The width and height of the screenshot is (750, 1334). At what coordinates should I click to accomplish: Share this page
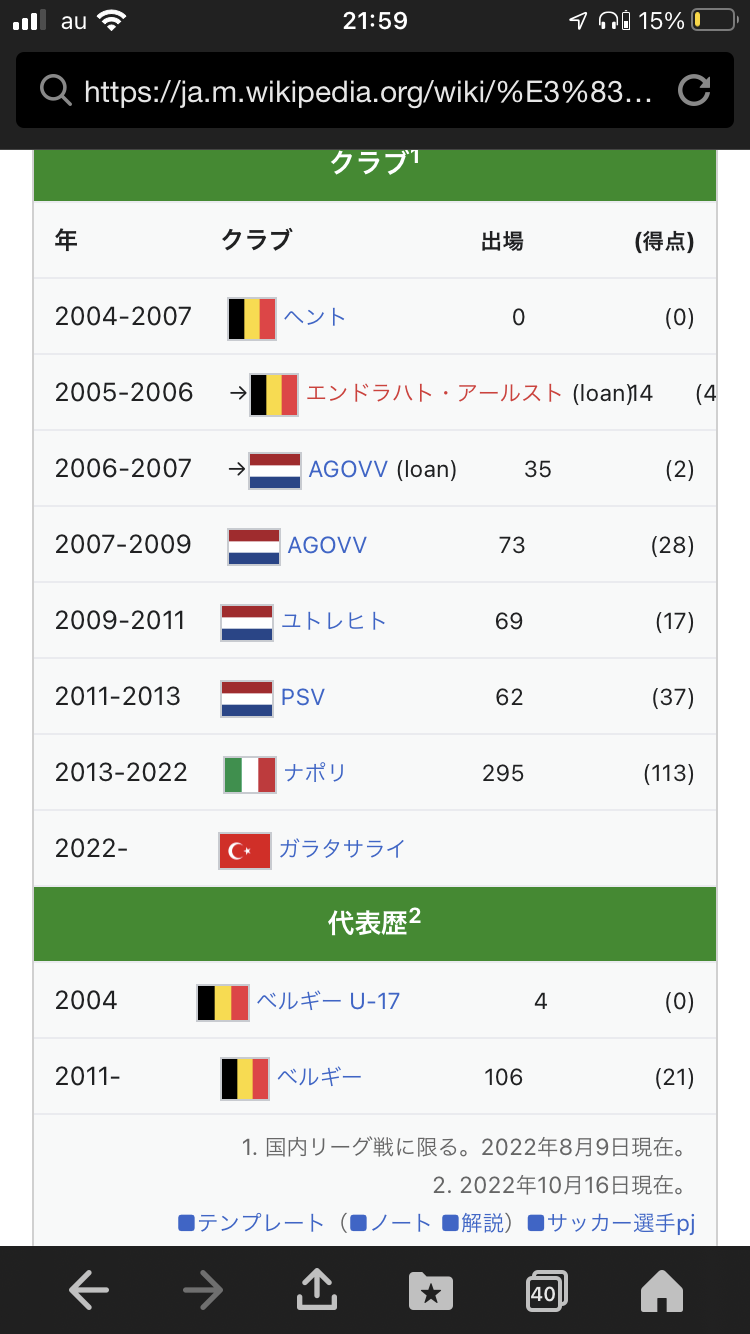click(317, 1290)
